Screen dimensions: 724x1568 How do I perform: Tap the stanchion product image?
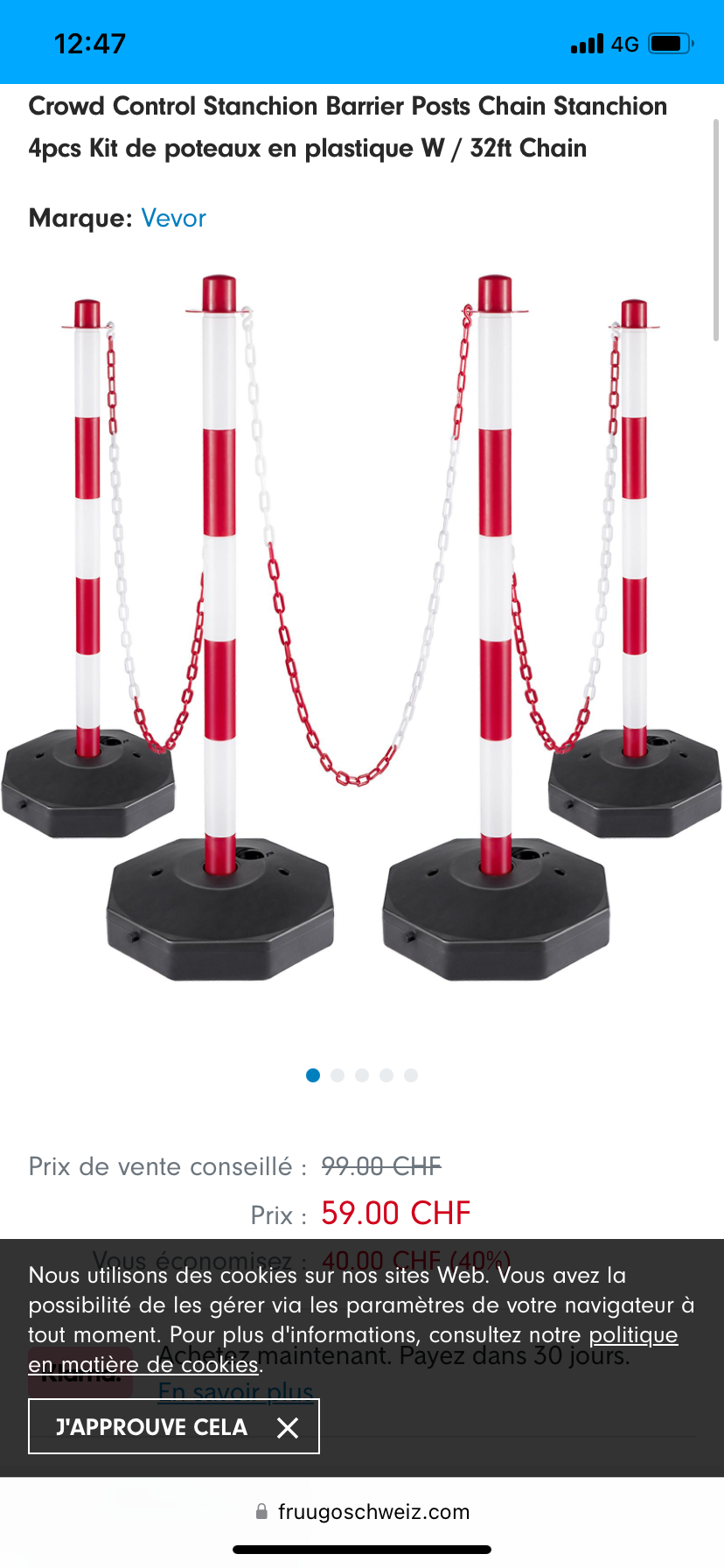pos(362,627)
